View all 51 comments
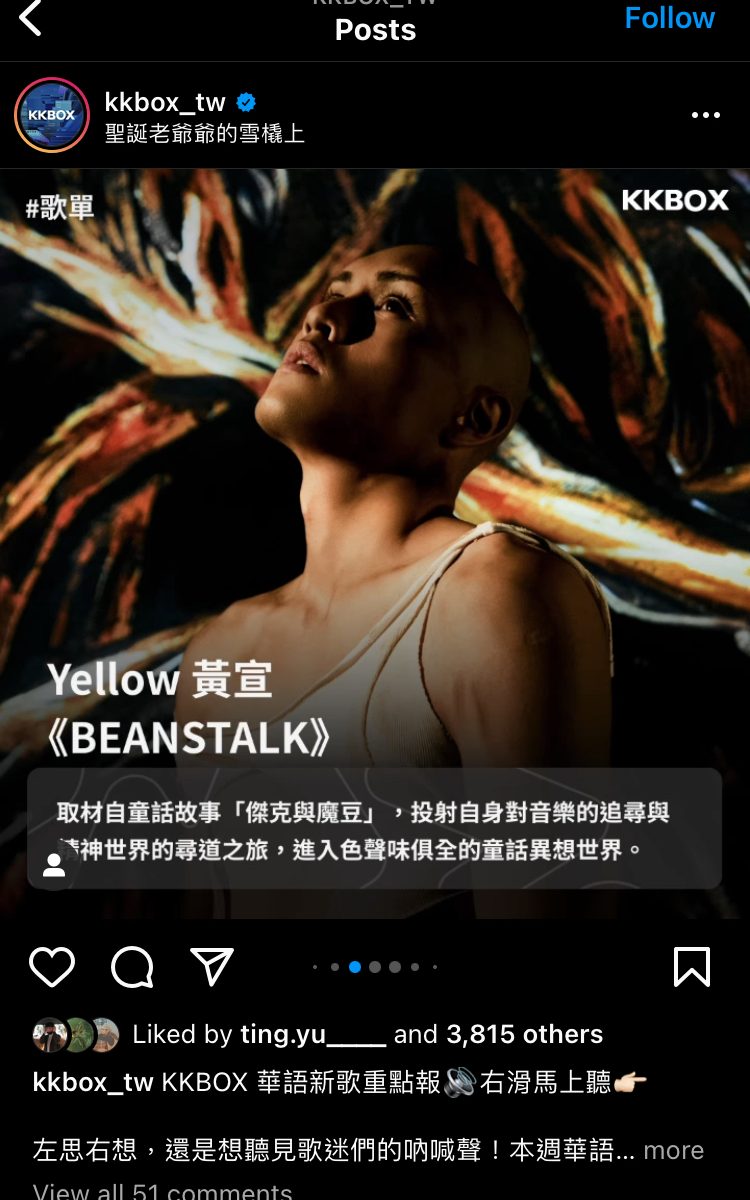This screenshot has height=1200, width=750. click(162, 1191)
